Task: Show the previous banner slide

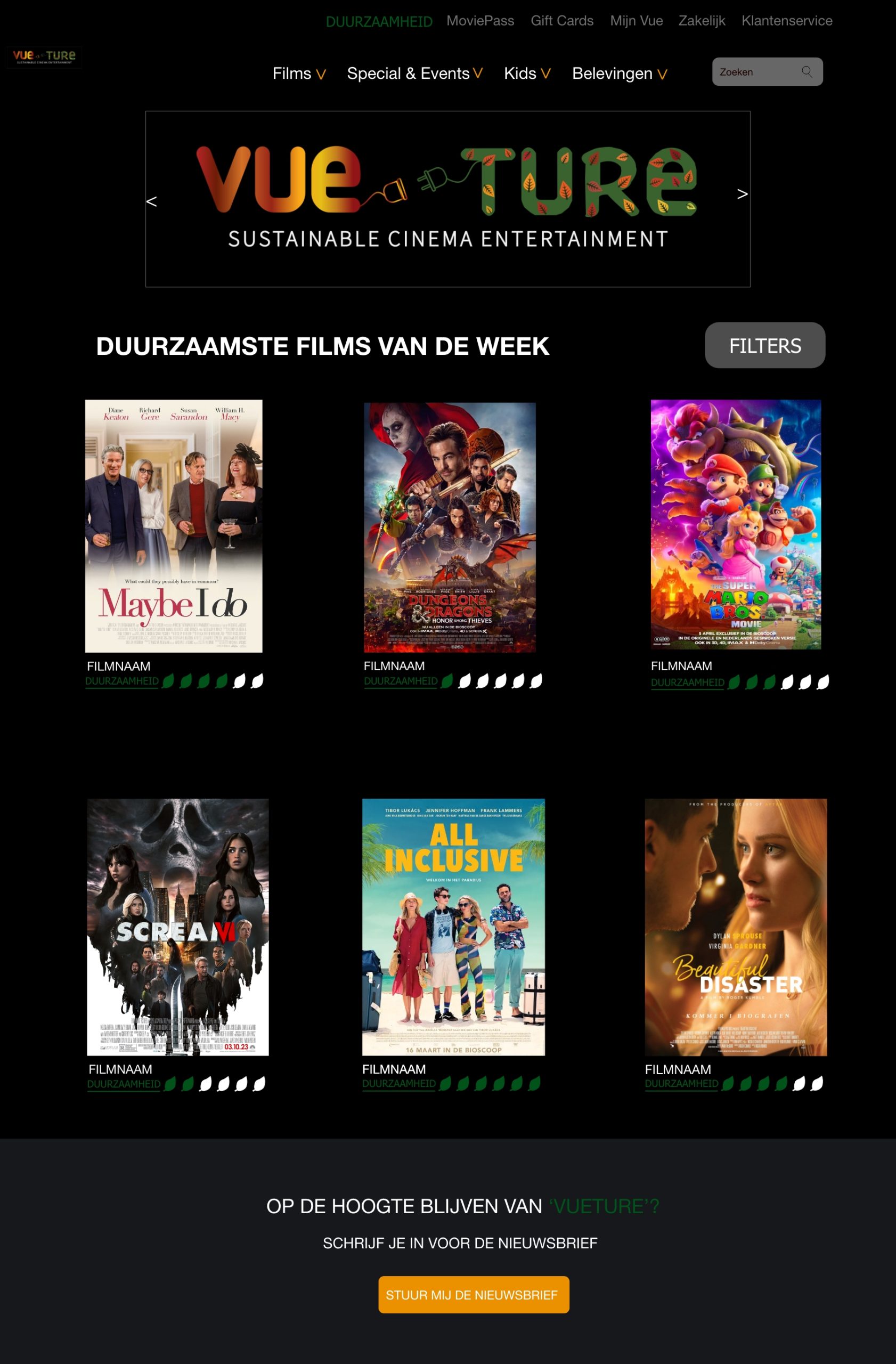Action: pos(152,201)
